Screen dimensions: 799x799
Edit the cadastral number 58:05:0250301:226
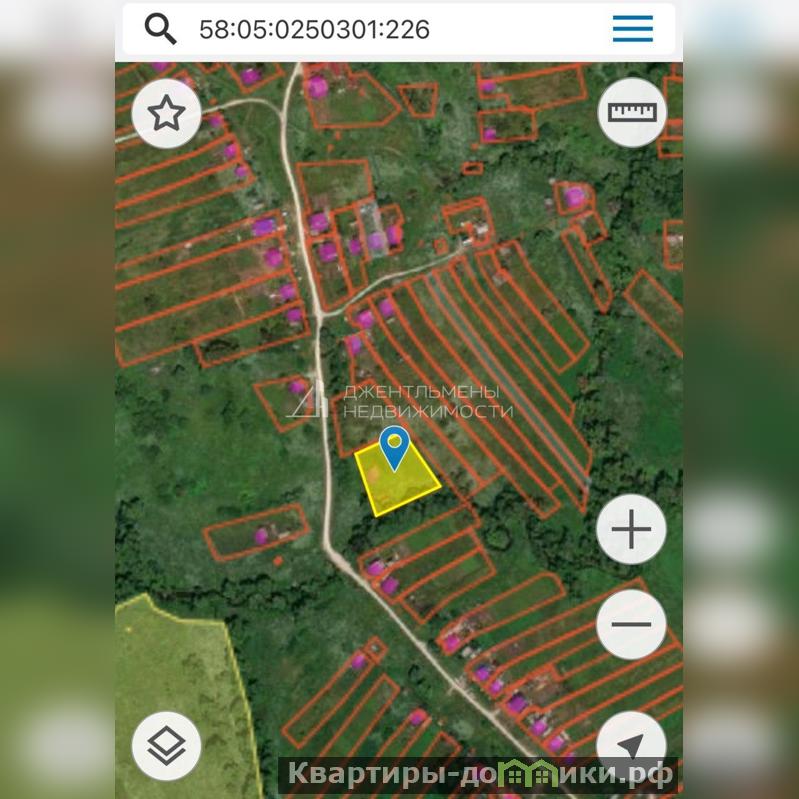click(x=314, y=29)
